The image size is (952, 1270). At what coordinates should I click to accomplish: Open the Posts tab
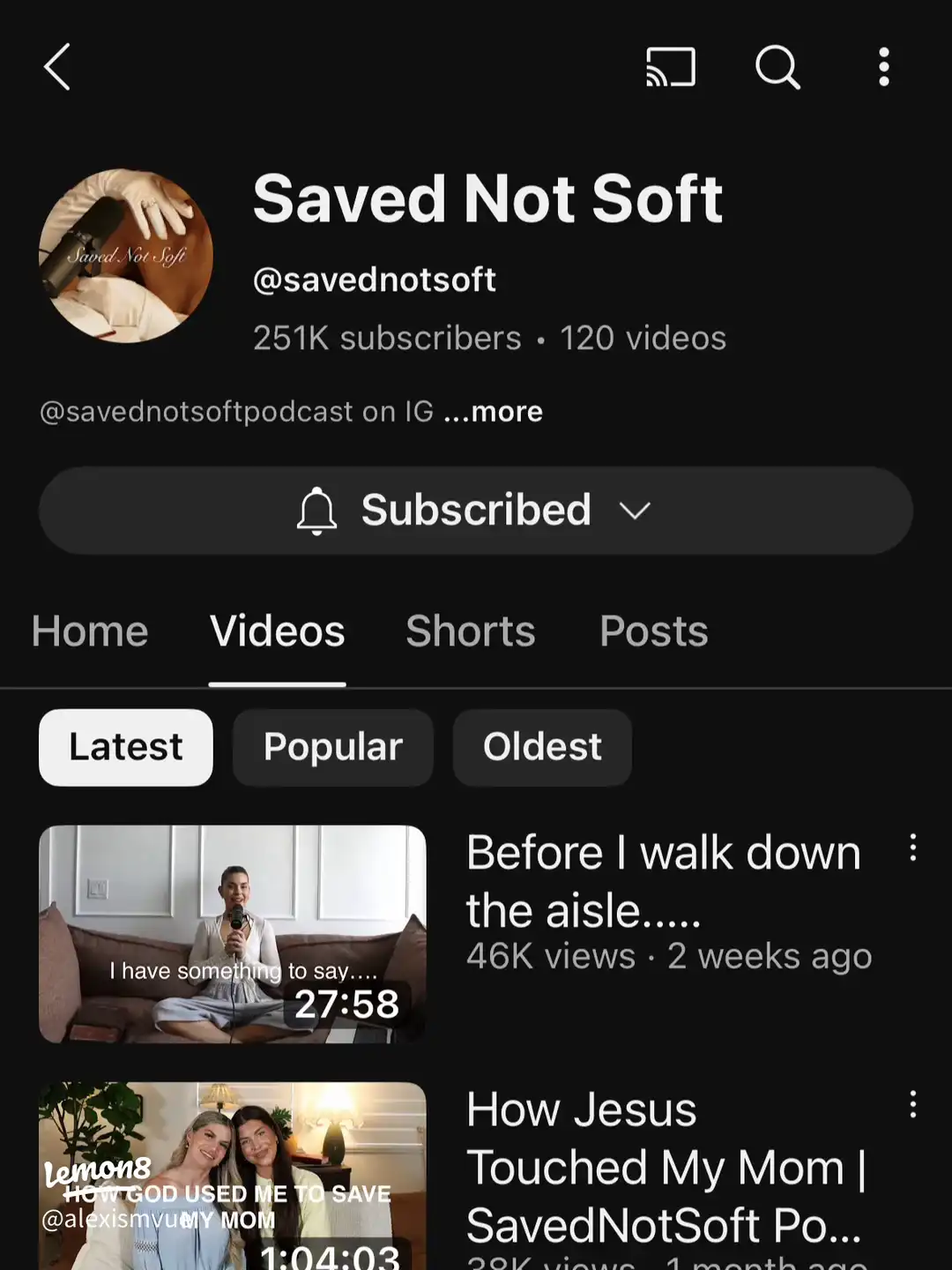[654, 631]
